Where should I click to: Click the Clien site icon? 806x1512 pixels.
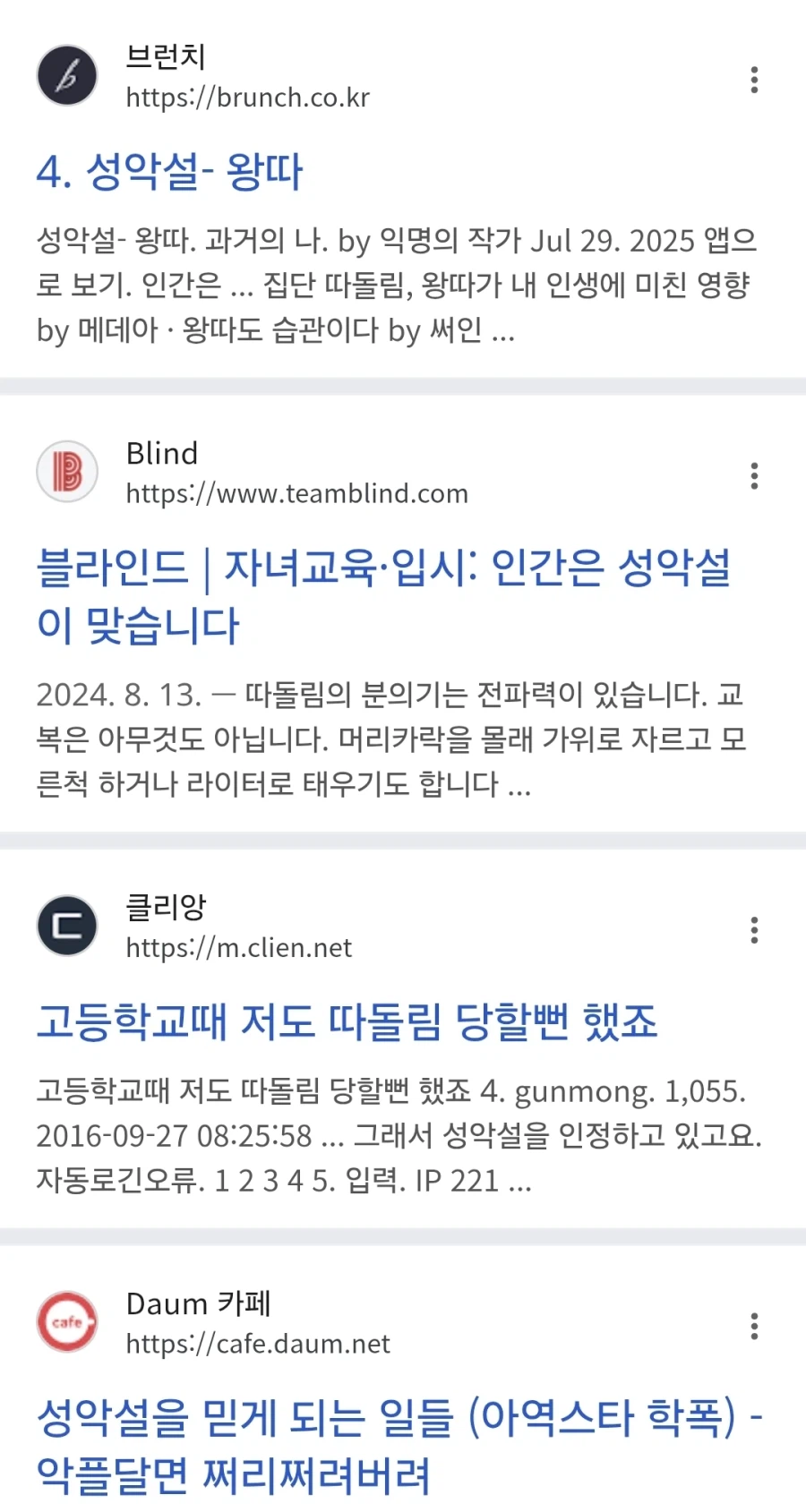click(66, 926)
